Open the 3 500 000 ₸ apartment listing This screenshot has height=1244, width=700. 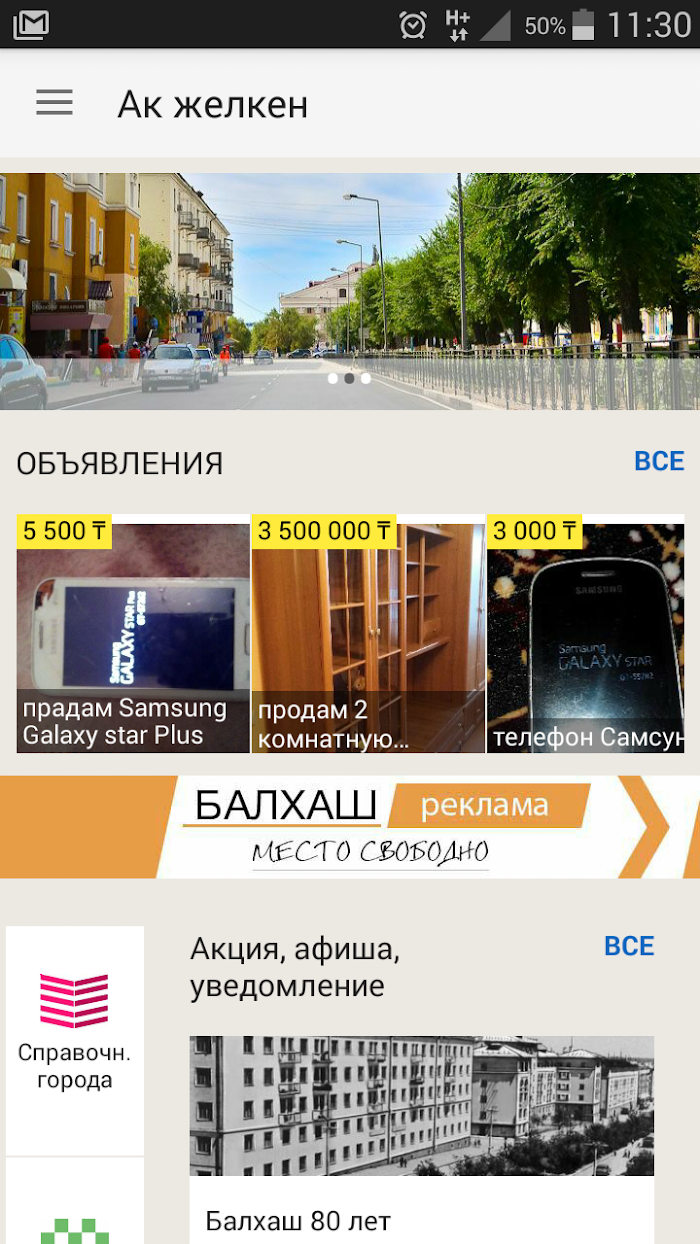368,634
